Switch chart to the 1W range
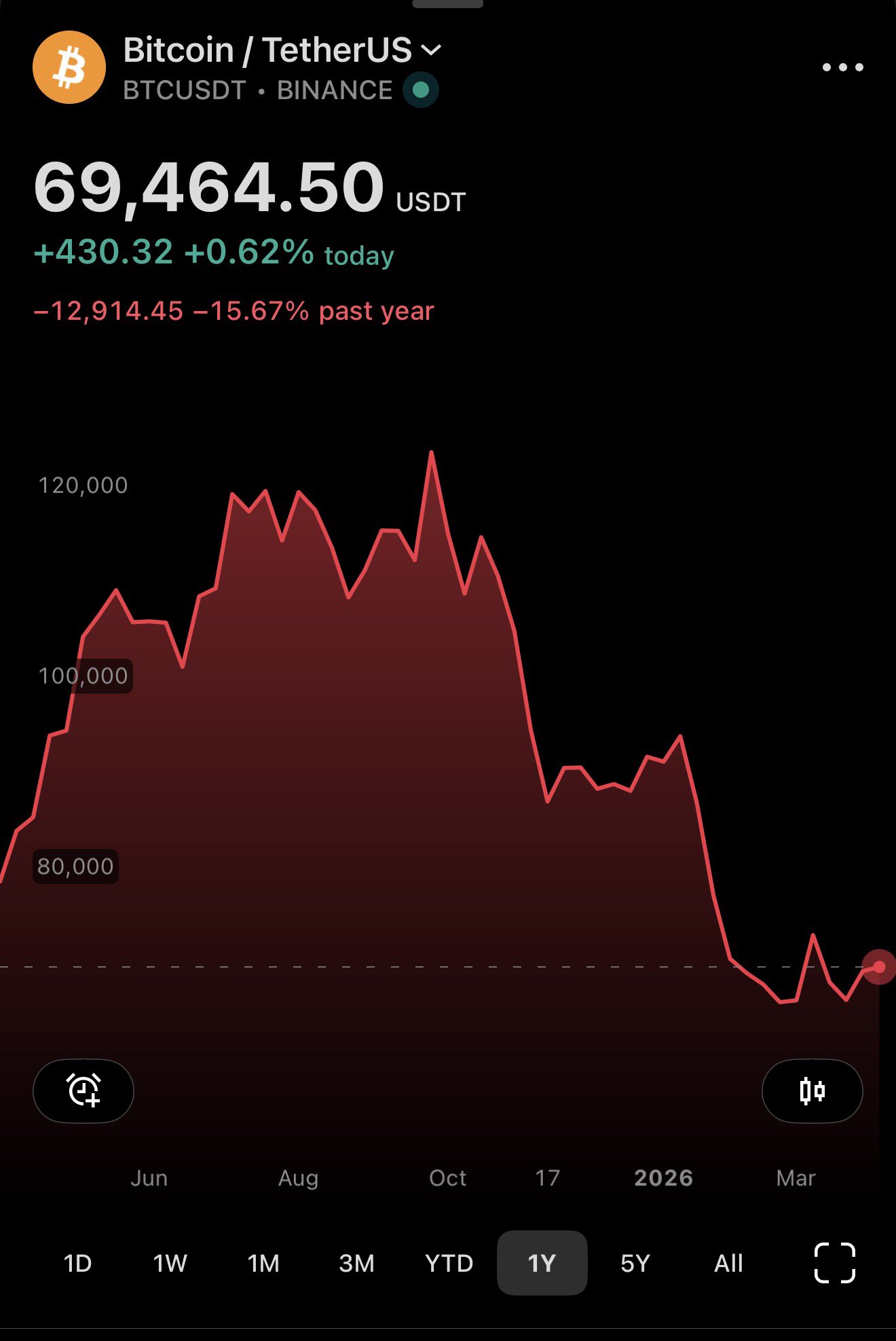This screenshot has width=896, height=1341. tap(170, 1263)
